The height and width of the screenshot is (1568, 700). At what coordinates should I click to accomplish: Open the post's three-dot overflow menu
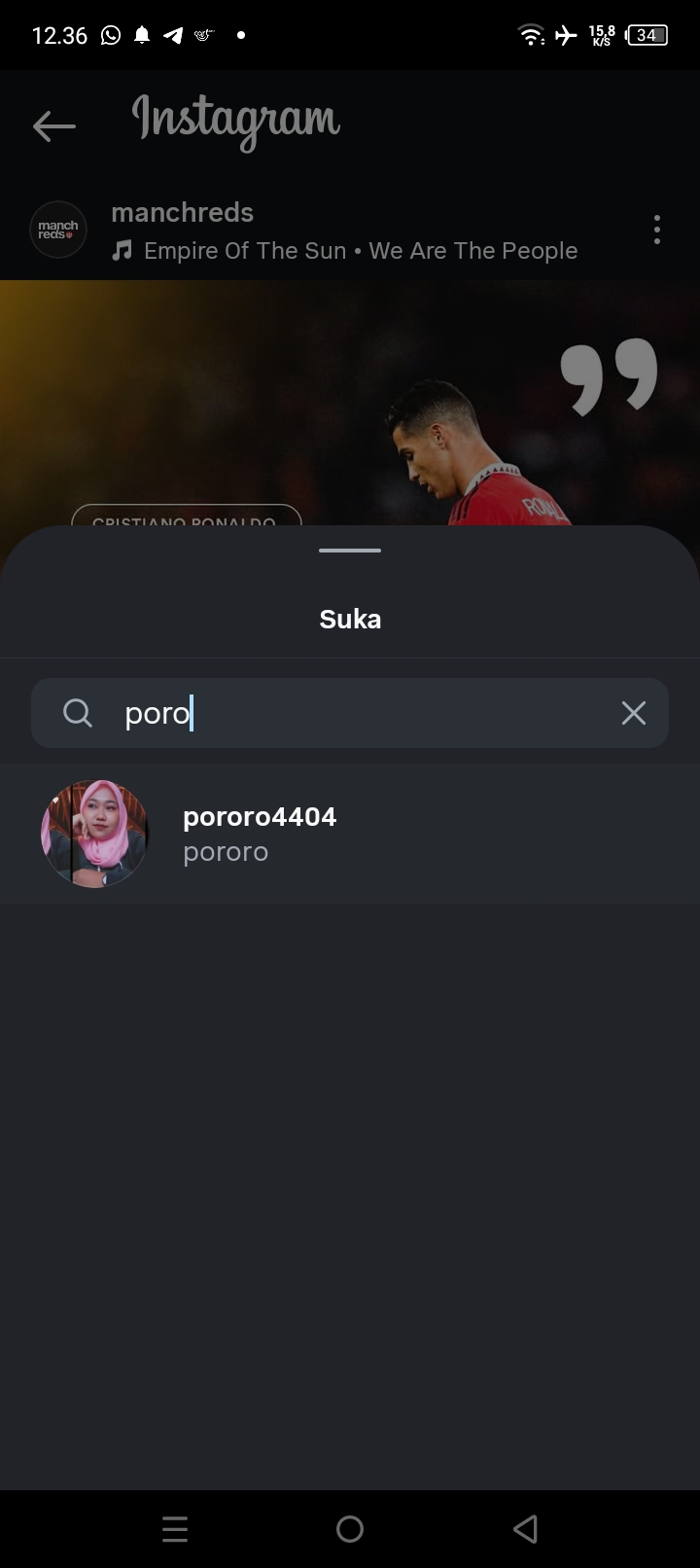(x=657, y=230)
